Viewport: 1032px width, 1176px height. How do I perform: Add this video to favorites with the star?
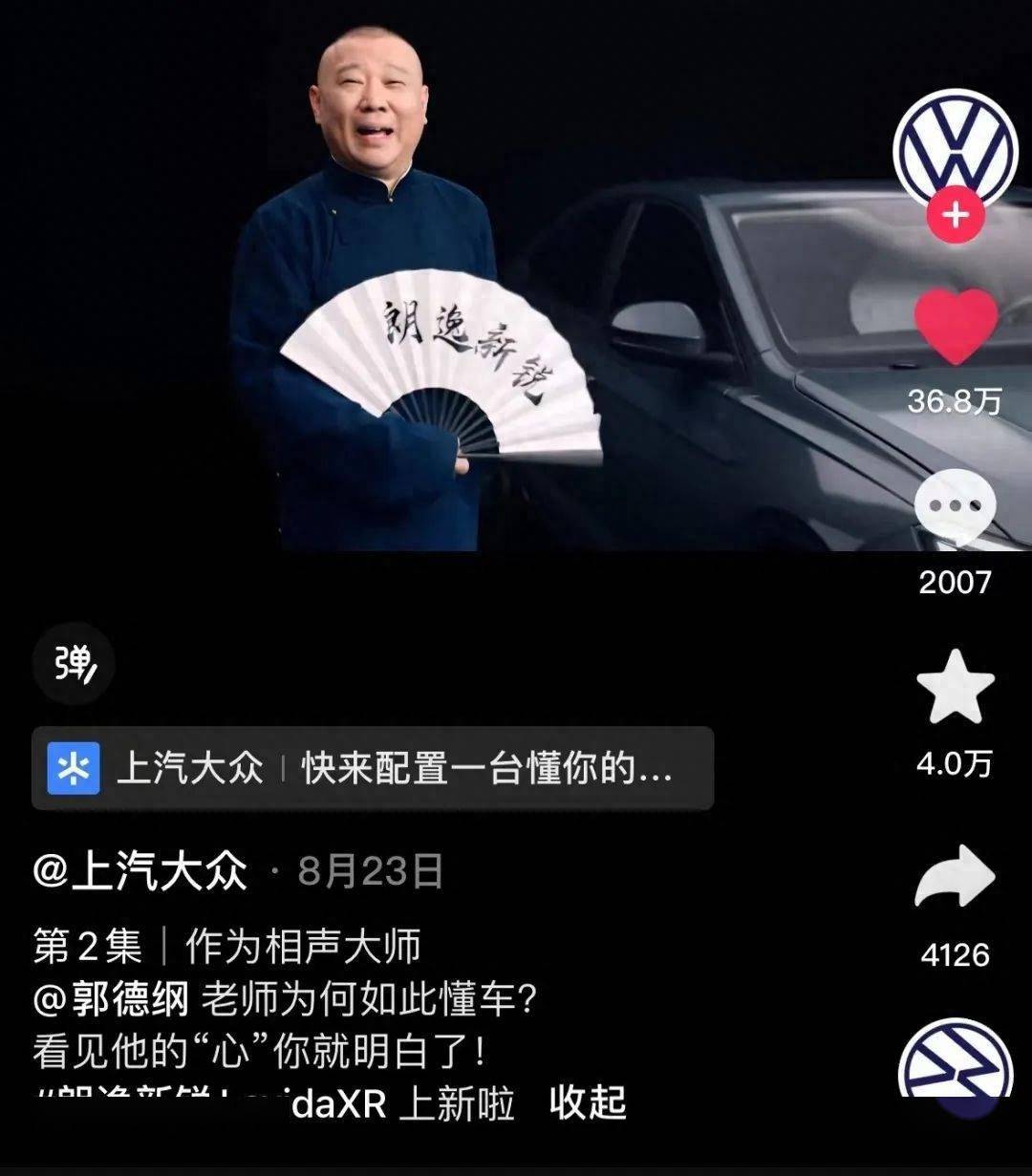click(x=955, y=686)
